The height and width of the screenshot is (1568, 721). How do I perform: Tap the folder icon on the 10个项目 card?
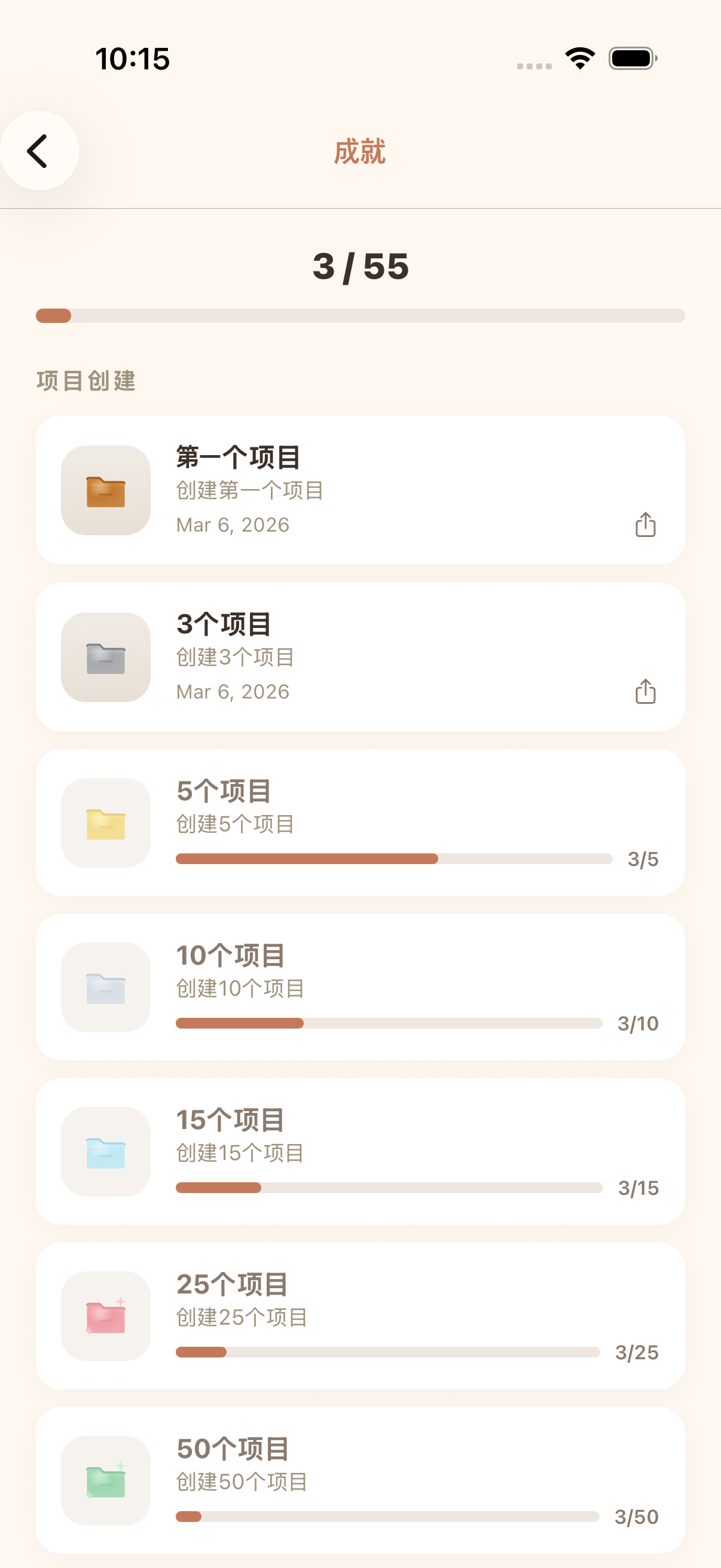(105, 987)
